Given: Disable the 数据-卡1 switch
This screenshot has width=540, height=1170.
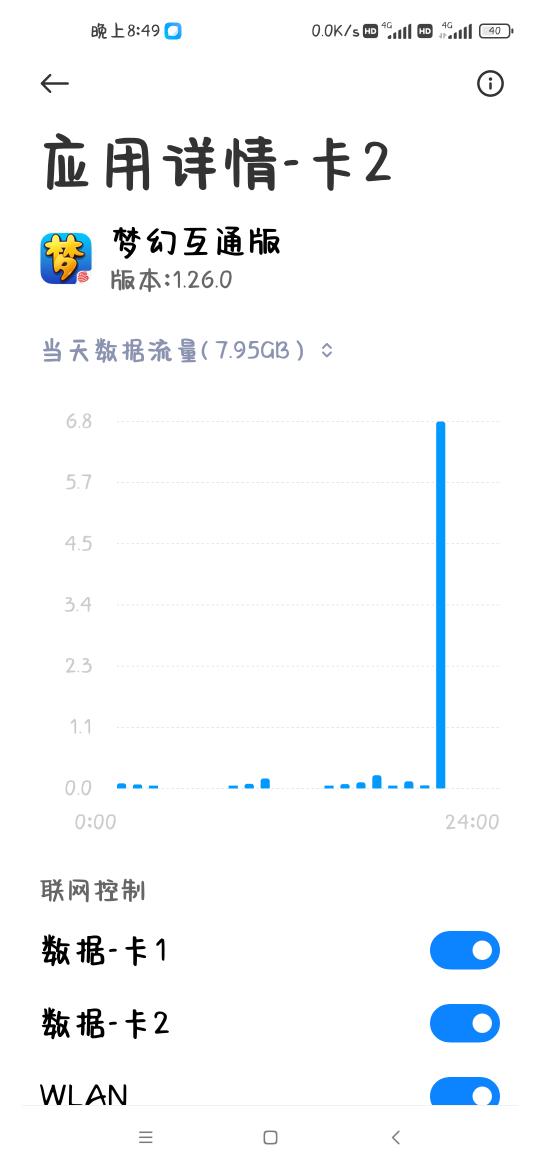Looking at the screenshot, I should coord(465,950).
